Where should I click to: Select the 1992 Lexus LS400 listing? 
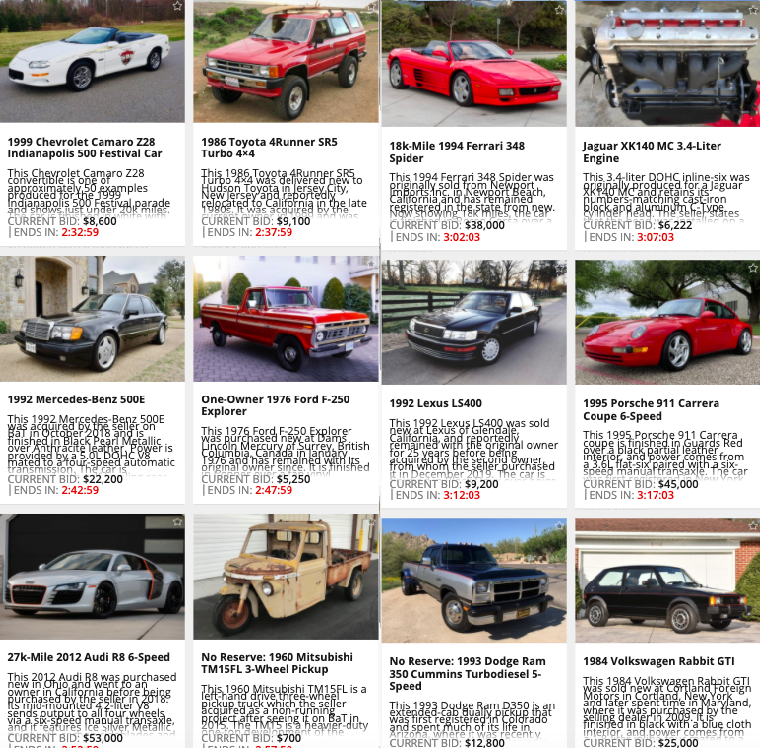click(x=435, y=403)
